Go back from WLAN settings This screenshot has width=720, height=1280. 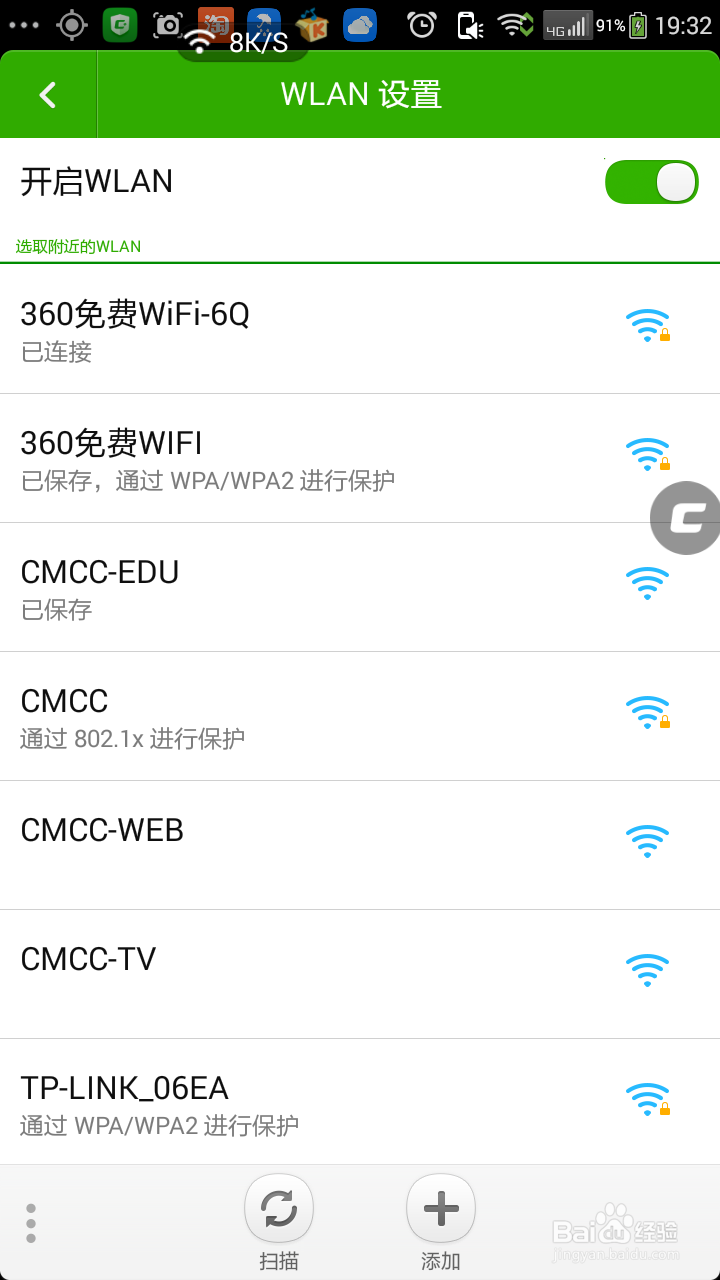click(48, 94)
